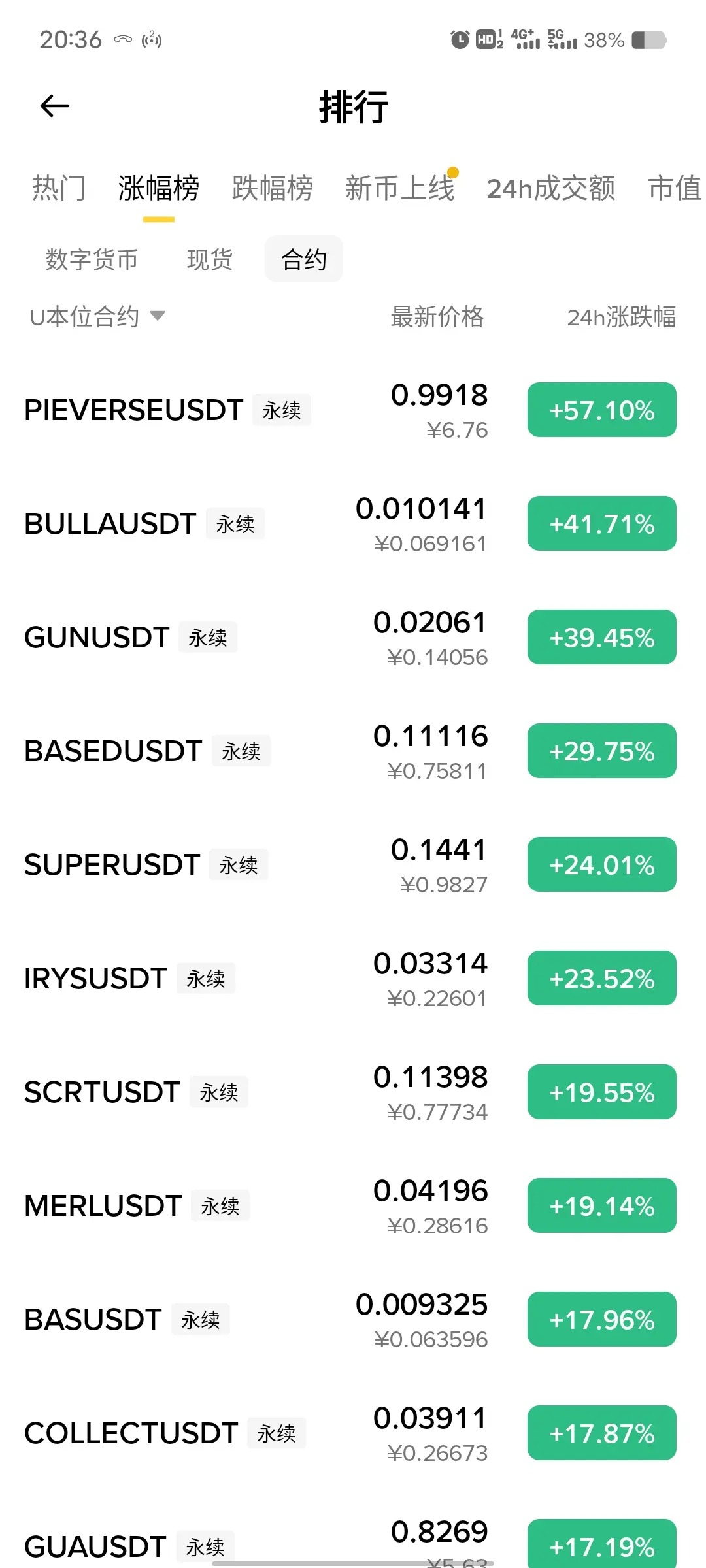Switch to the 跌幅榜 tab
The height and width of the screenshot is (1568, 706).
point(272,188)
